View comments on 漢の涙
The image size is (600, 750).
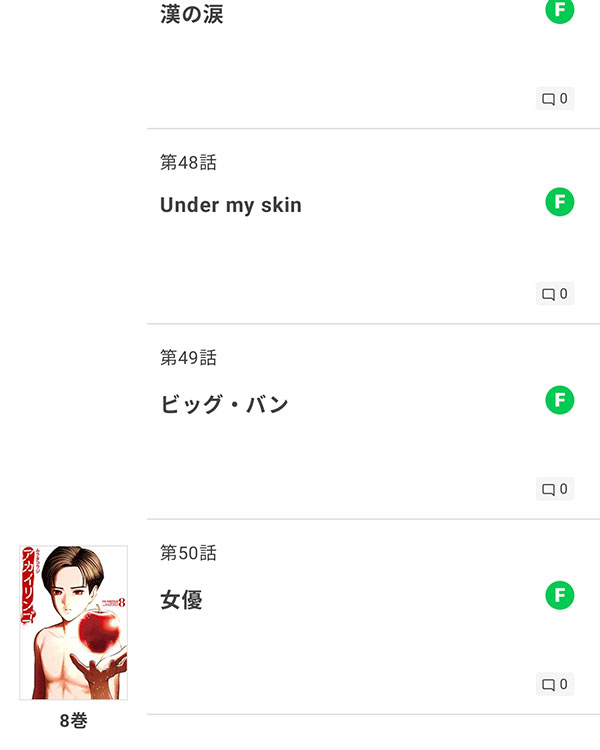pyautogui.click(x=554, y=99)
